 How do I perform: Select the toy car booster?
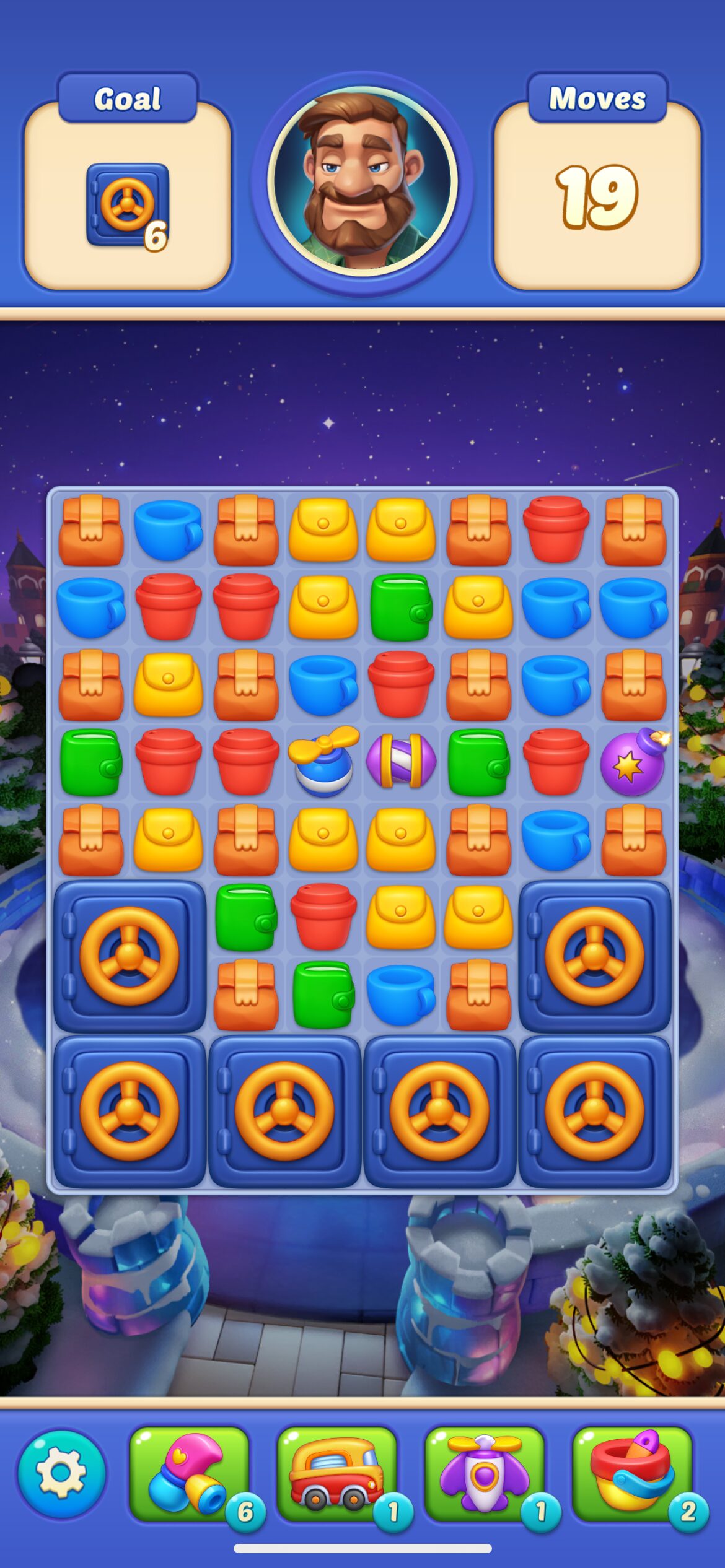336,1473
